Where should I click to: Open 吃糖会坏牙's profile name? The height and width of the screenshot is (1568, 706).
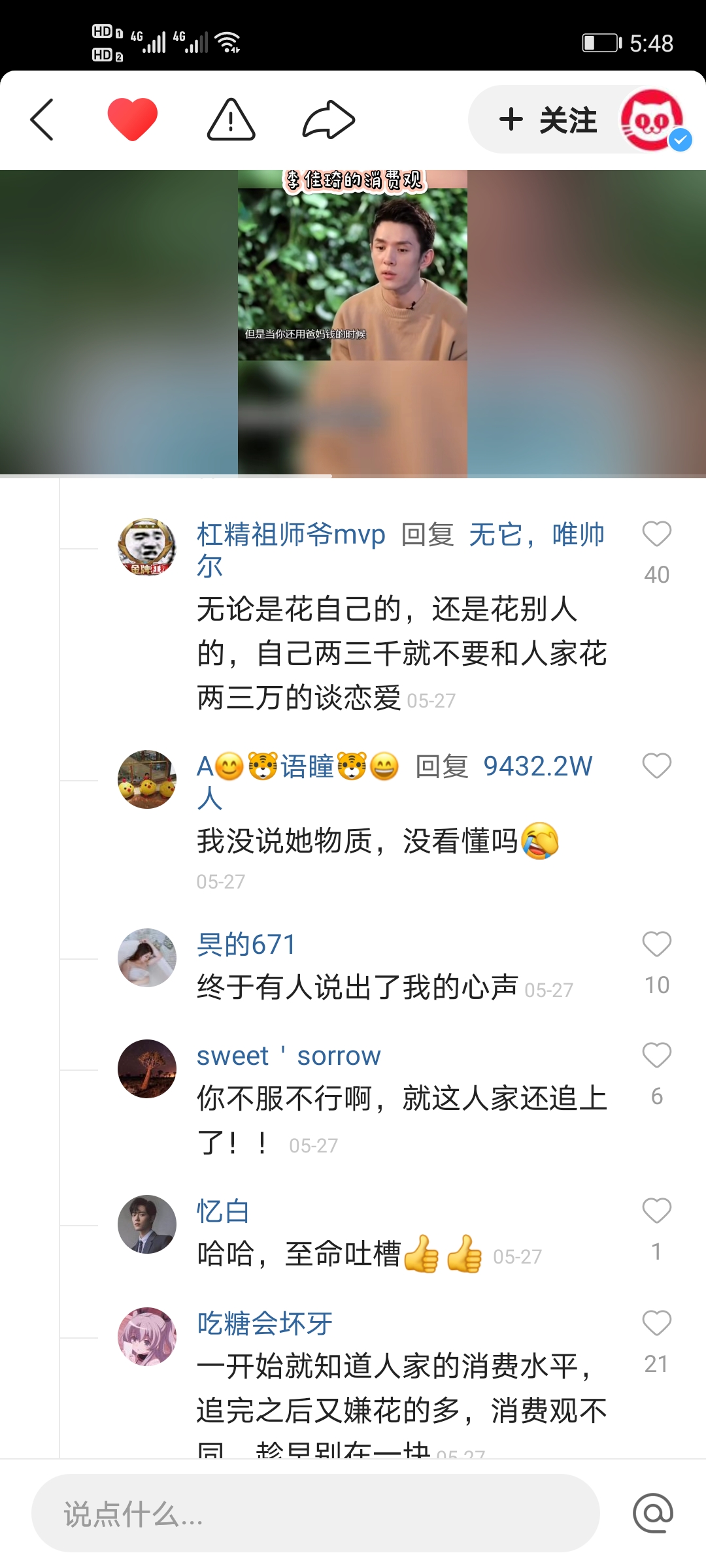point(265,1324)
